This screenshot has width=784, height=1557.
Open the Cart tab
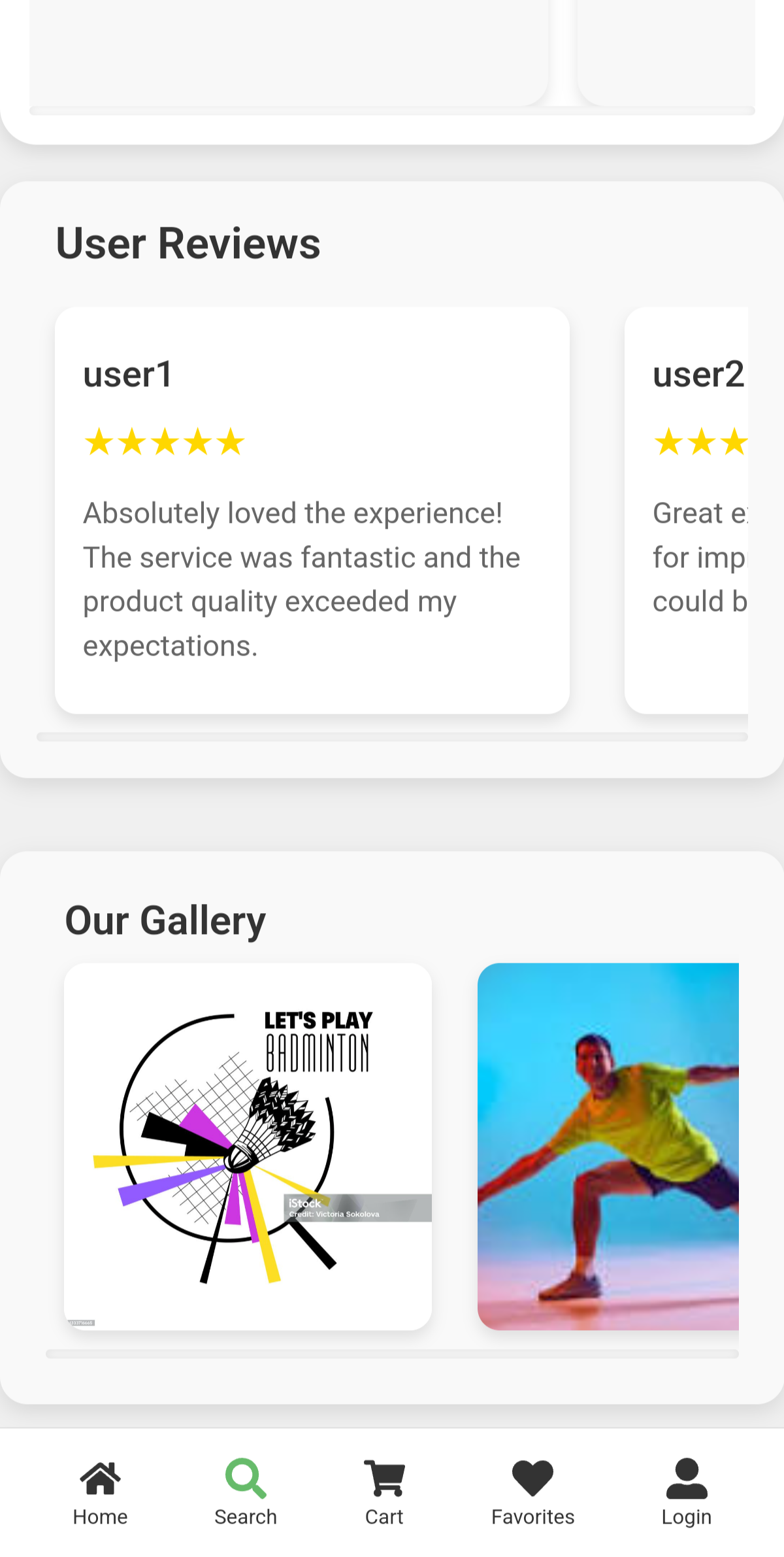[384, 1492]
